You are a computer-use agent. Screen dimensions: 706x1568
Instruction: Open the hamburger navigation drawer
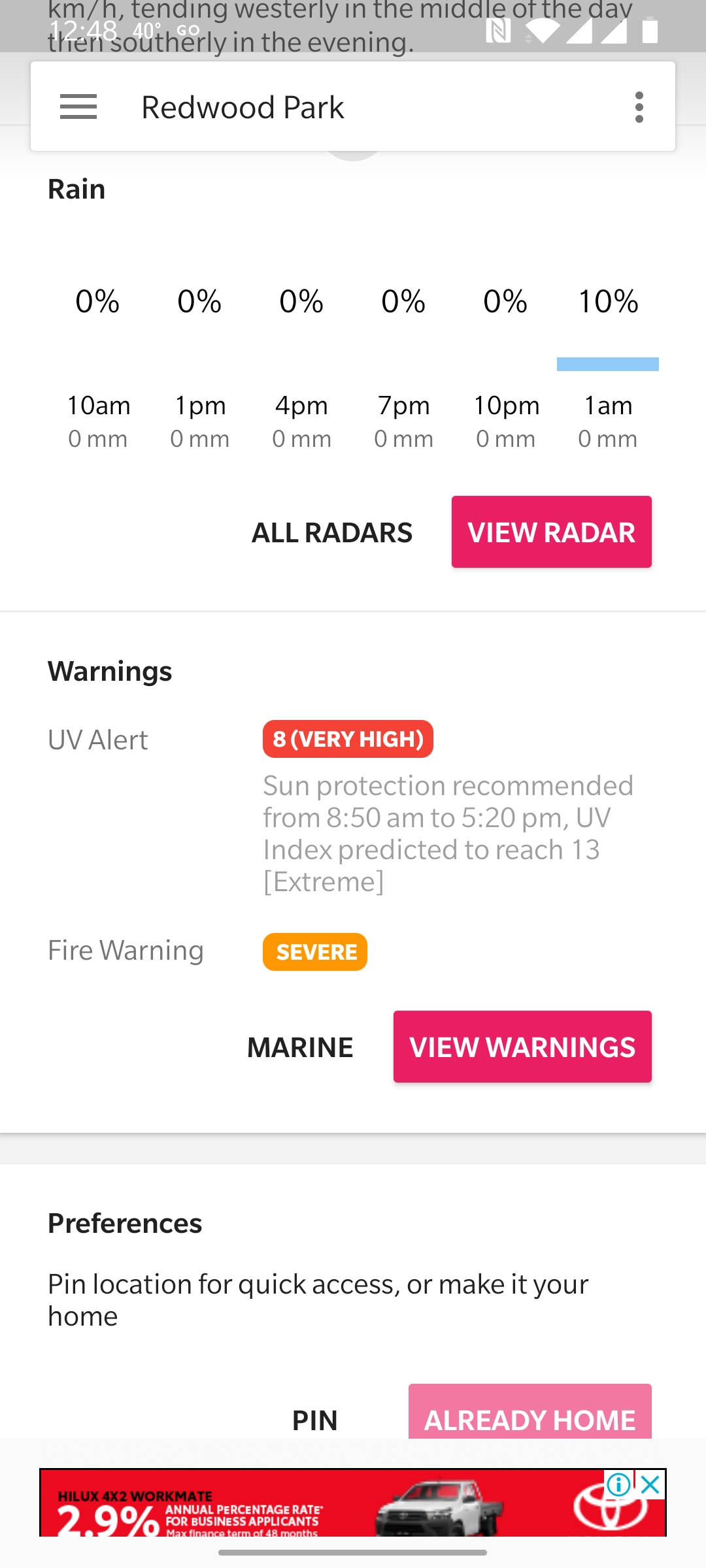pyautogui.click(x=78, y=106)
